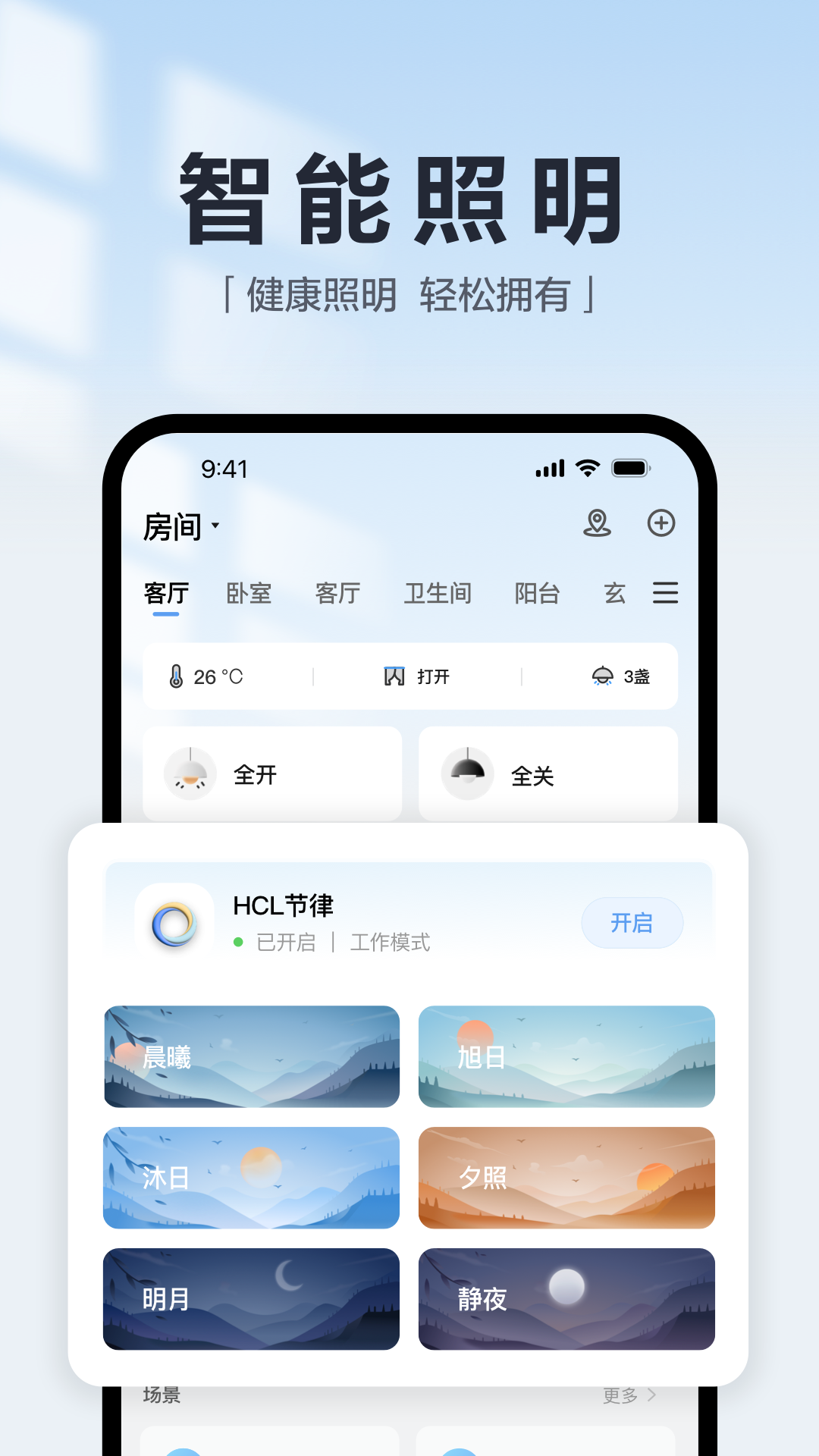This screenshot has height=1456, width=819.
Task: Select the lit pendant lamp icon beside 全开
Action: [x=187, y=773]
